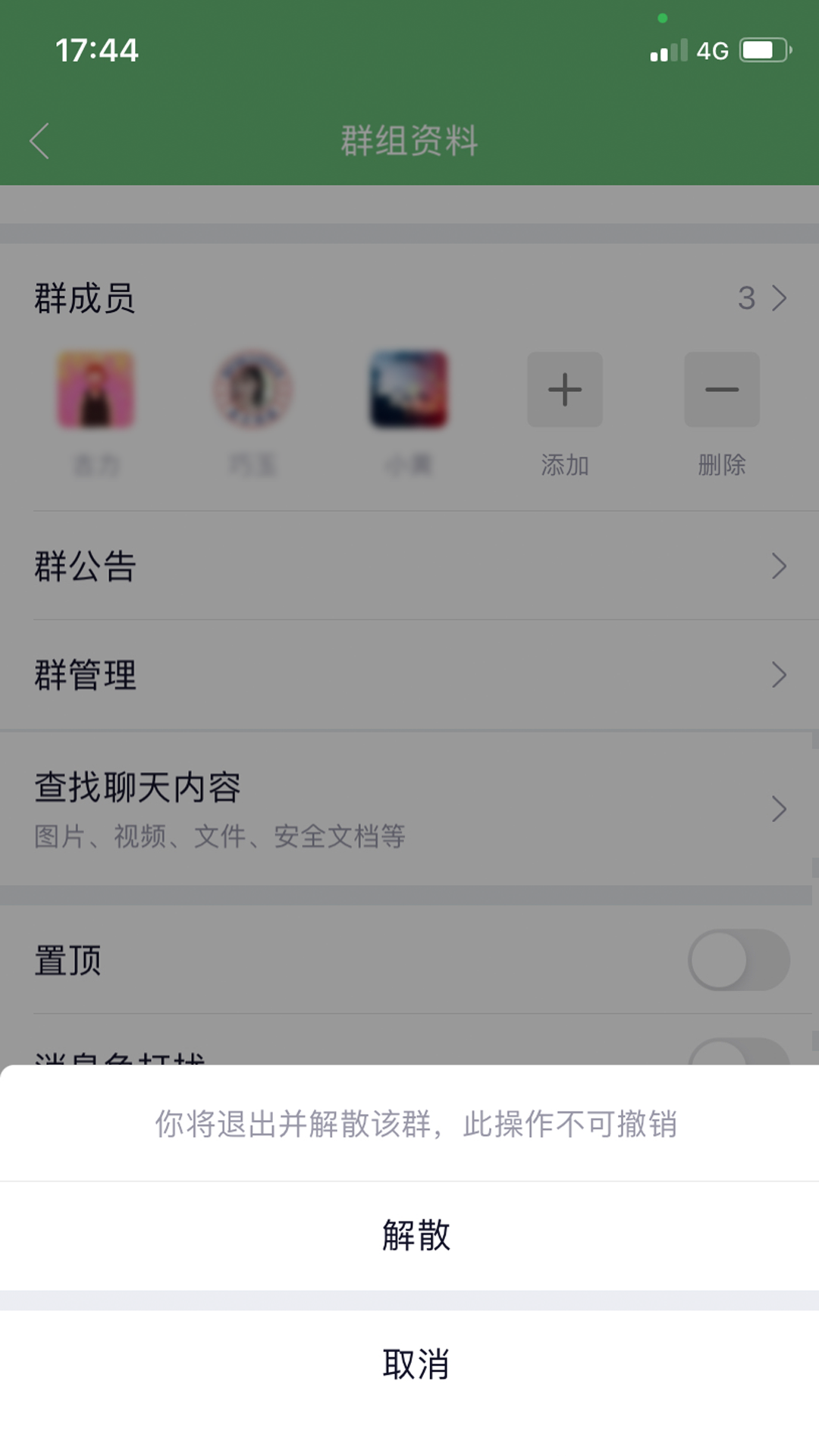
Task: Confirm disbanding the group with 解散
Action: (x=416, y=1235)
